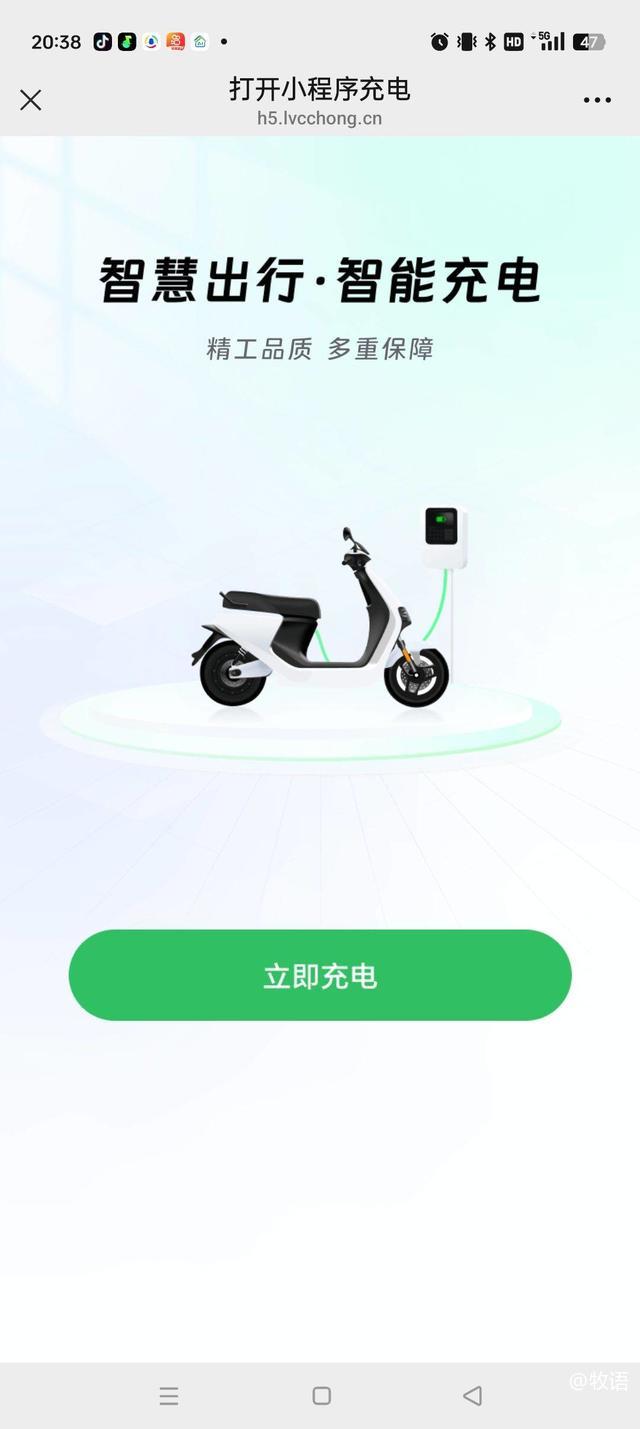
Task: Go back using system navigation
Action: [x=472, y=1395]
